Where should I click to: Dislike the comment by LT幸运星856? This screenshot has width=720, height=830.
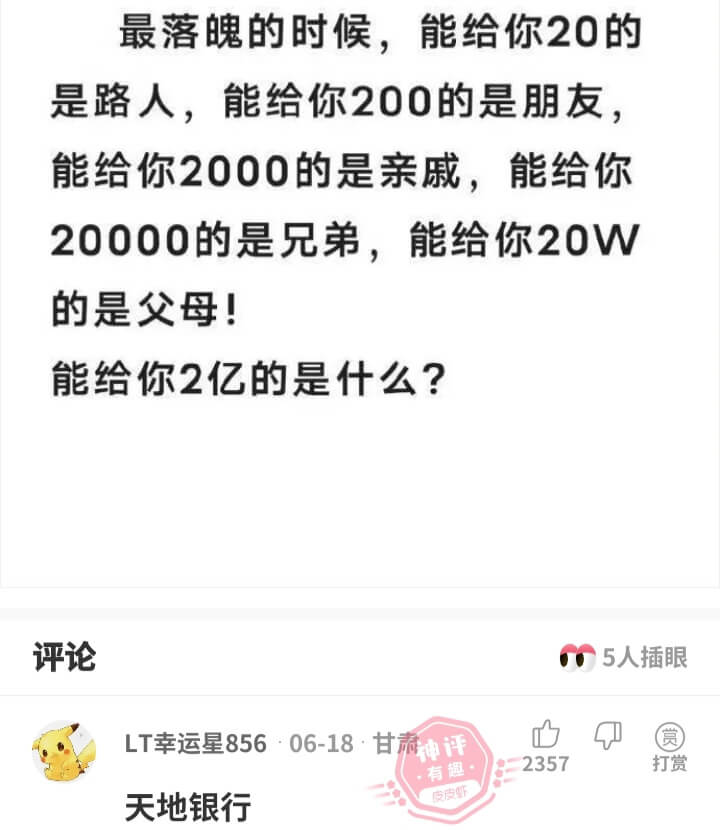(x=608, y=737)
